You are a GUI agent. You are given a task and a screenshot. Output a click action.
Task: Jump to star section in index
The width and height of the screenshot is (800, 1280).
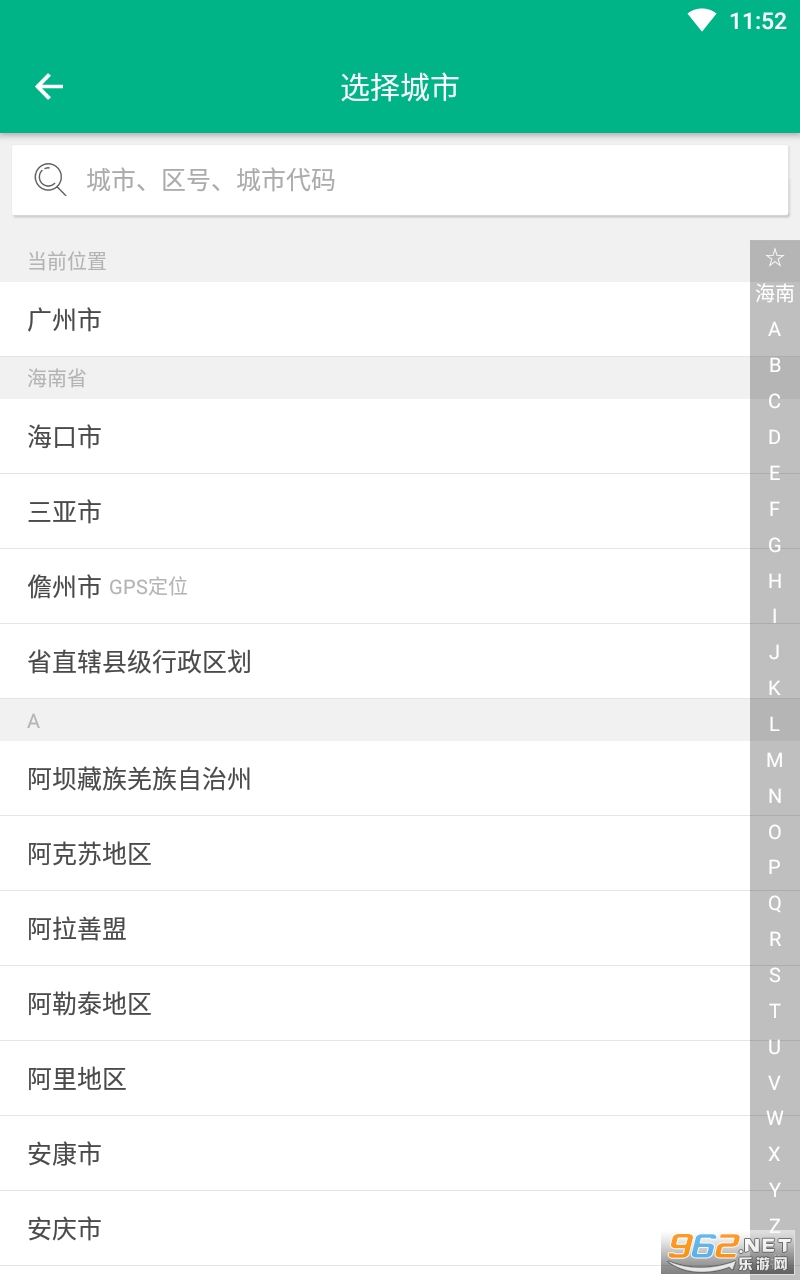(774, 258)
